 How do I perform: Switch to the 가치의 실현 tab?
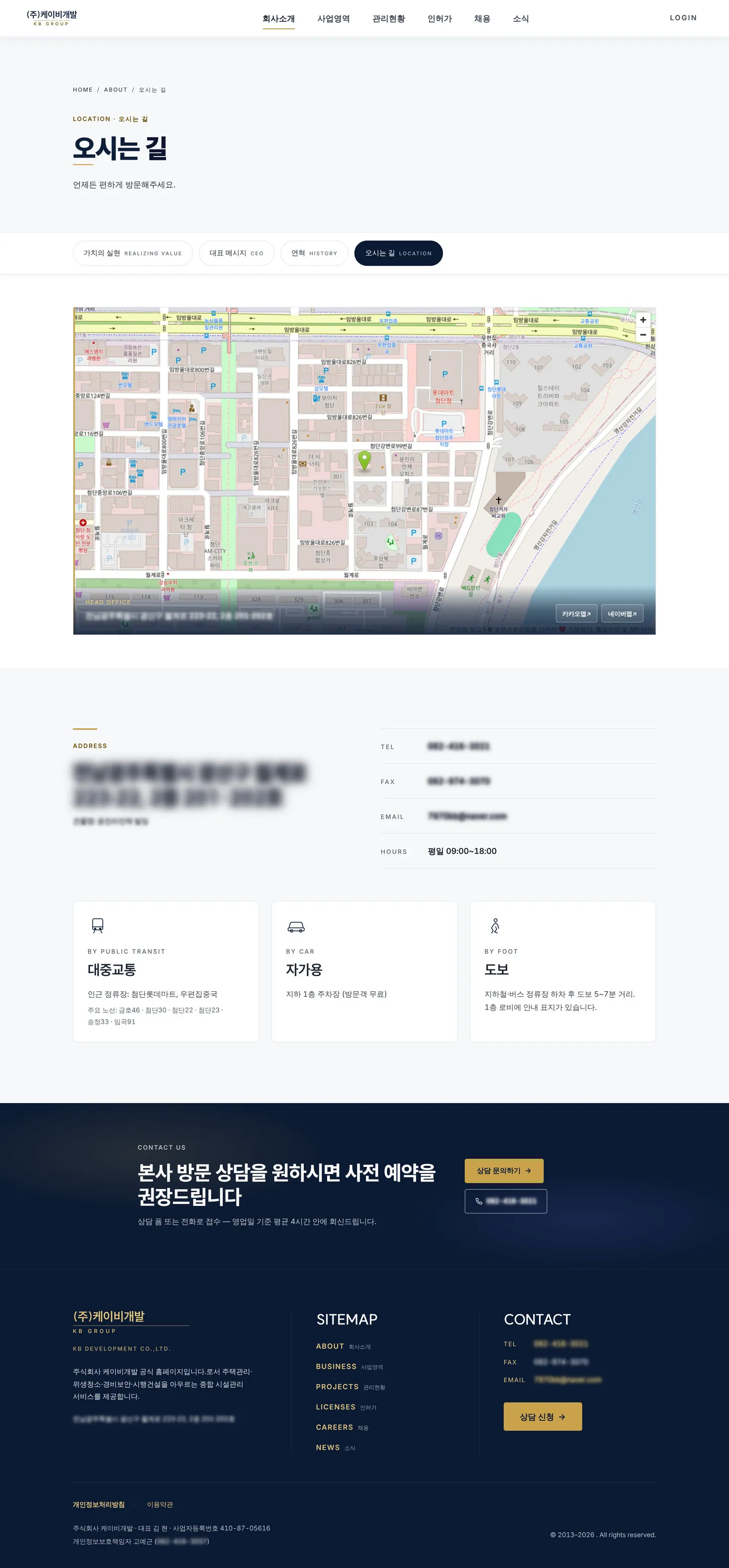coord(133,253)
